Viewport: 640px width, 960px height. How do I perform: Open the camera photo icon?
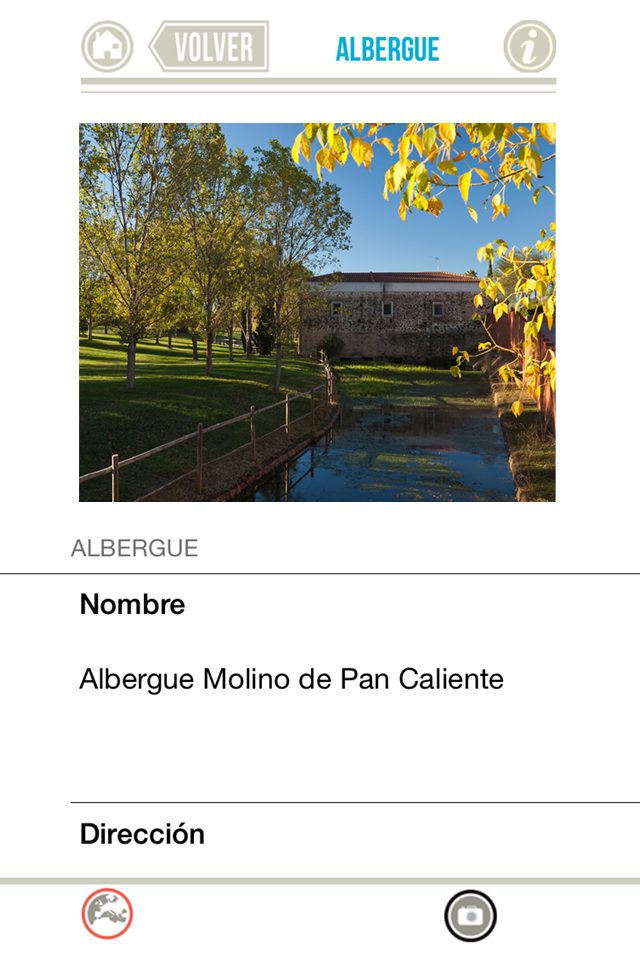coord(470,915)
